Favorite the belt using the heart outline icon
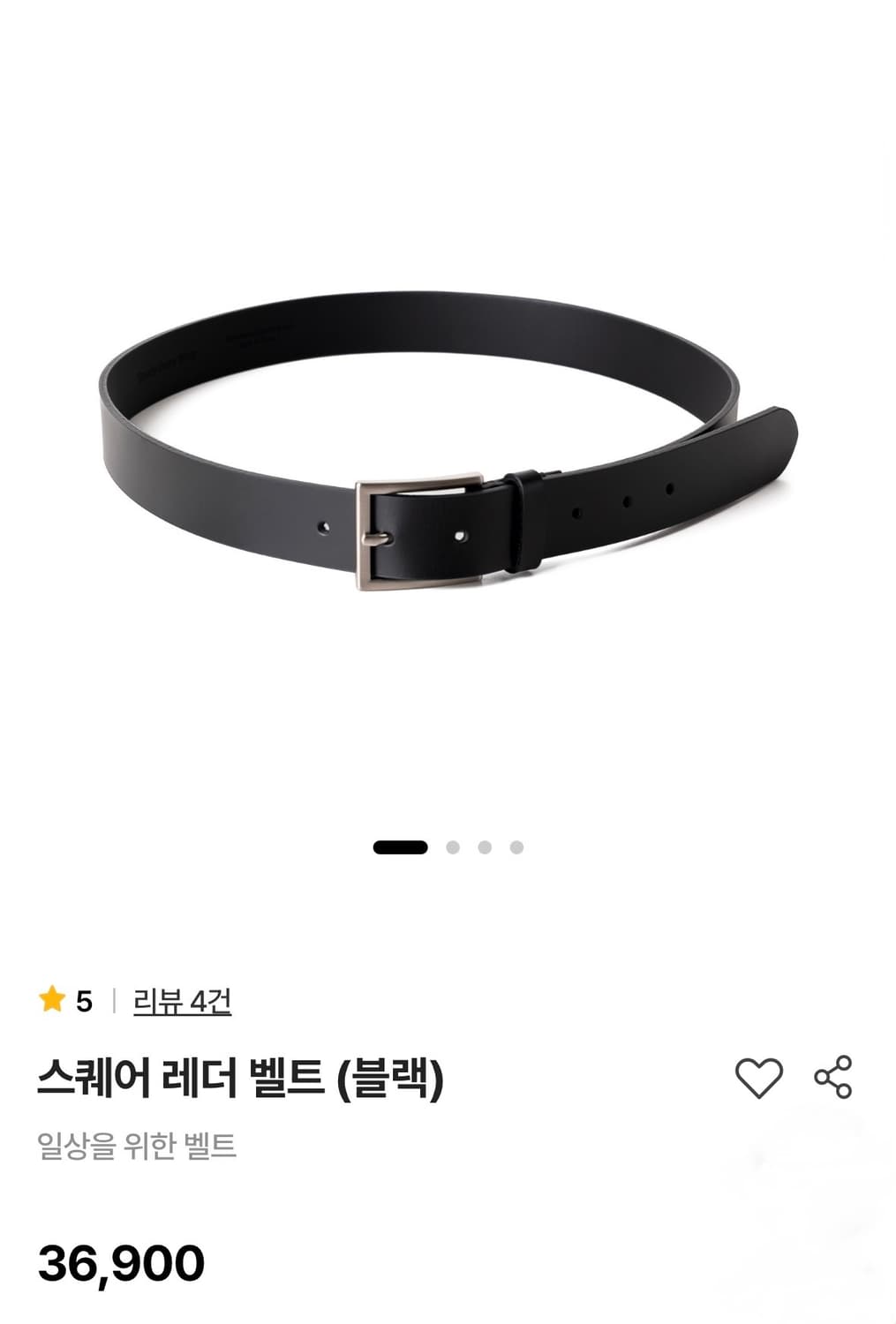 tap(761, 1075)
